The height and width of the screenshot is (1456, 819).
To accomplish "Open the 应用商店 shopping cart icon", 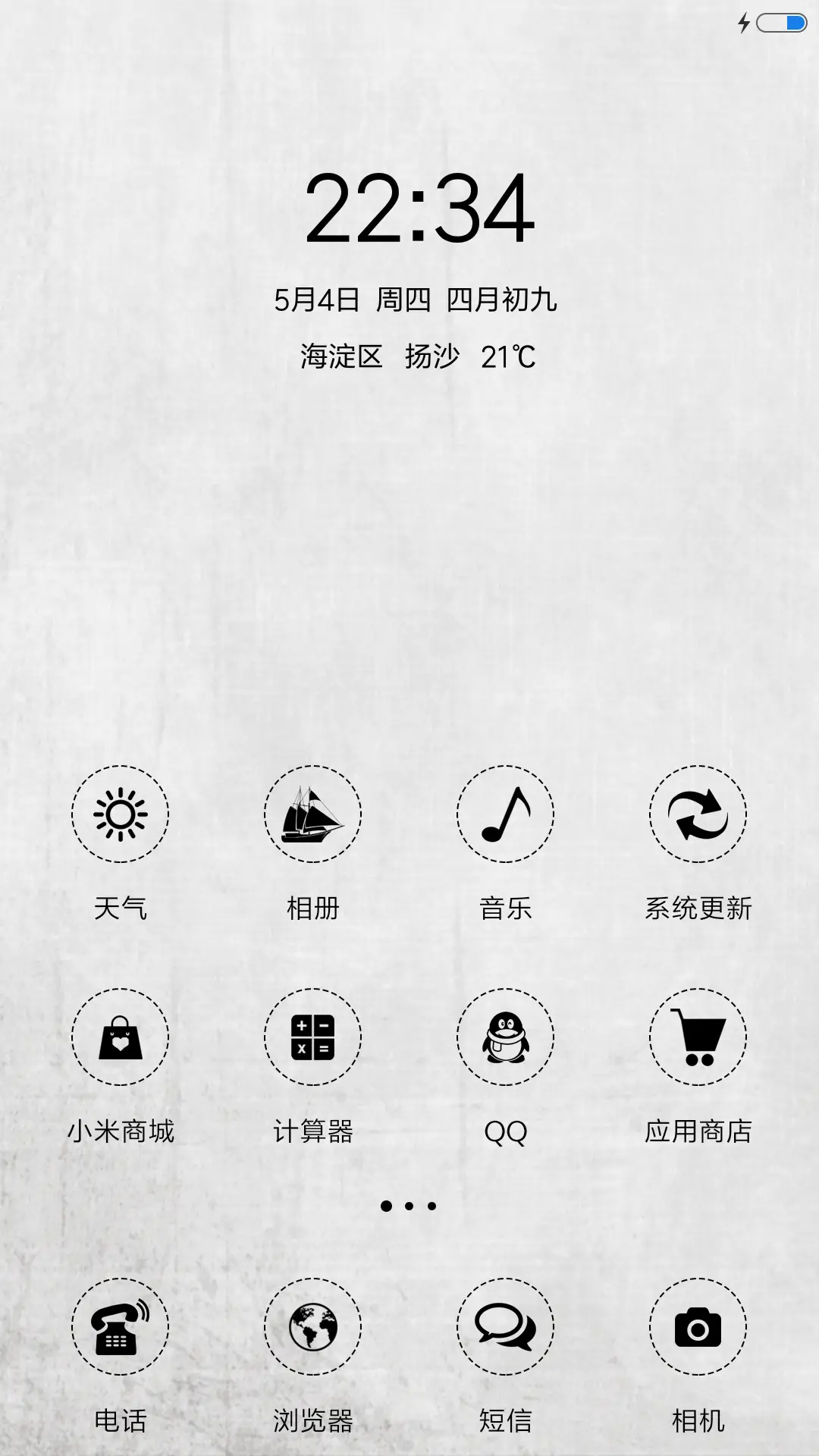I will point(698,1037).
